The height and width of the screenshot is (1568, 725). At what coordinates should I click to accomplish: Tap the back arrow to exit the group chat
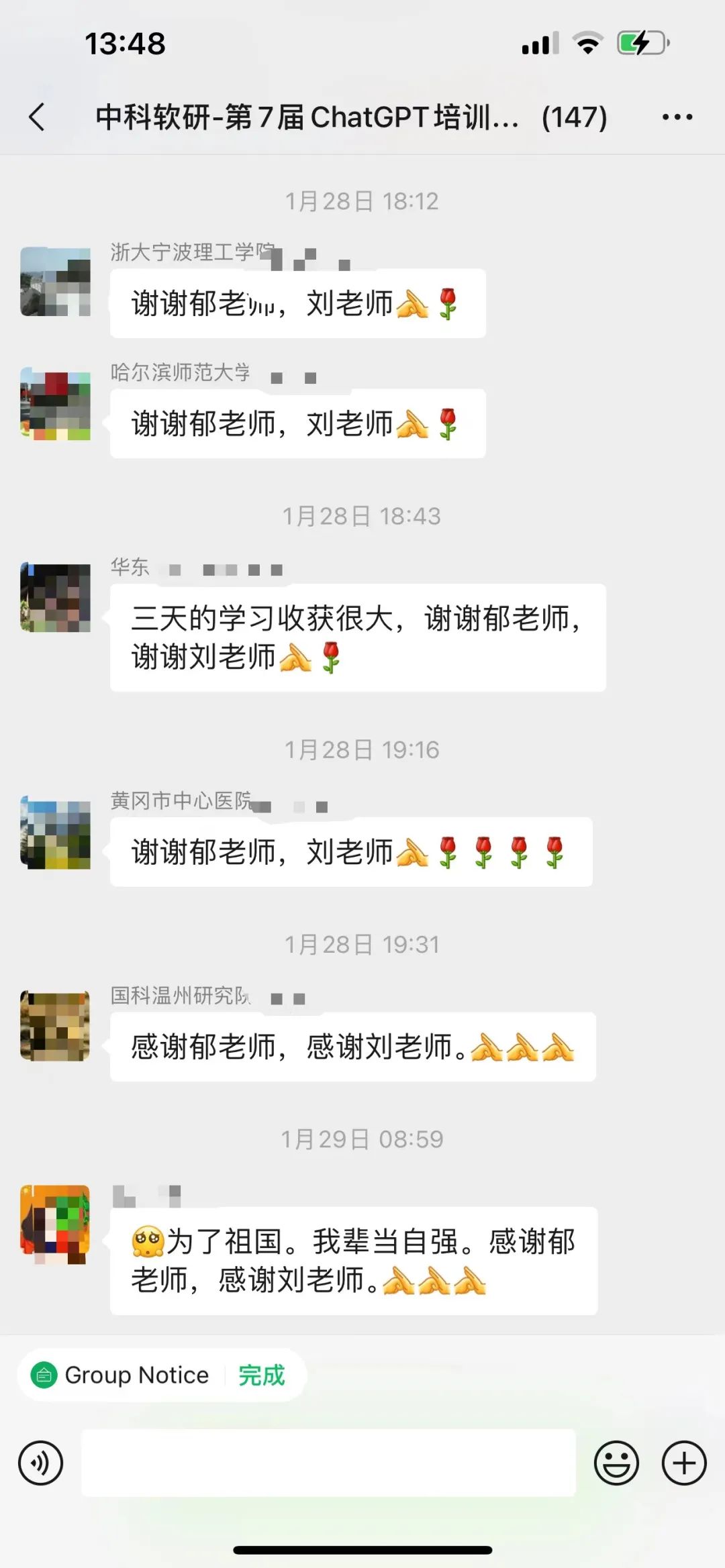tap(37, 116)
